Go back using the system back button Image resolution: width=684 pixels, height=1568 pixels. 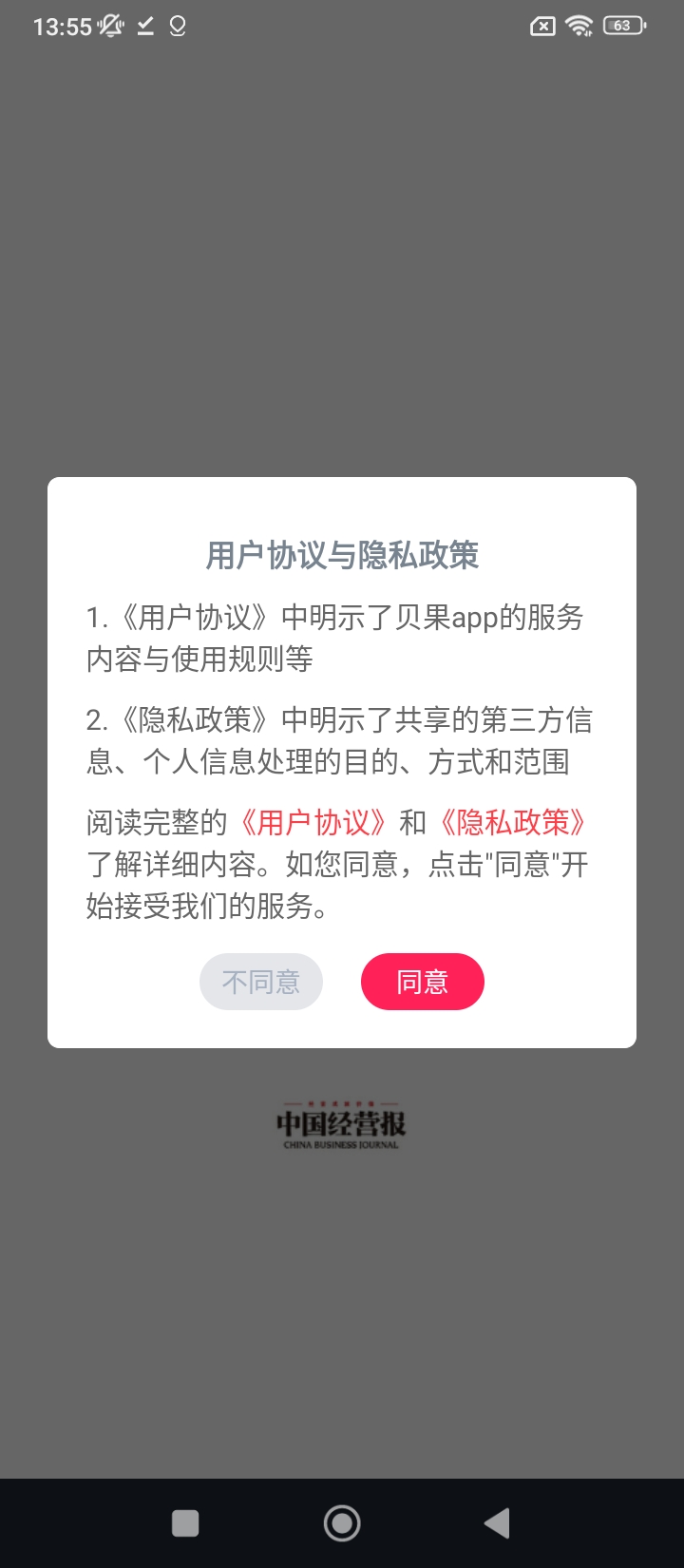click(x=497, y=1523)
